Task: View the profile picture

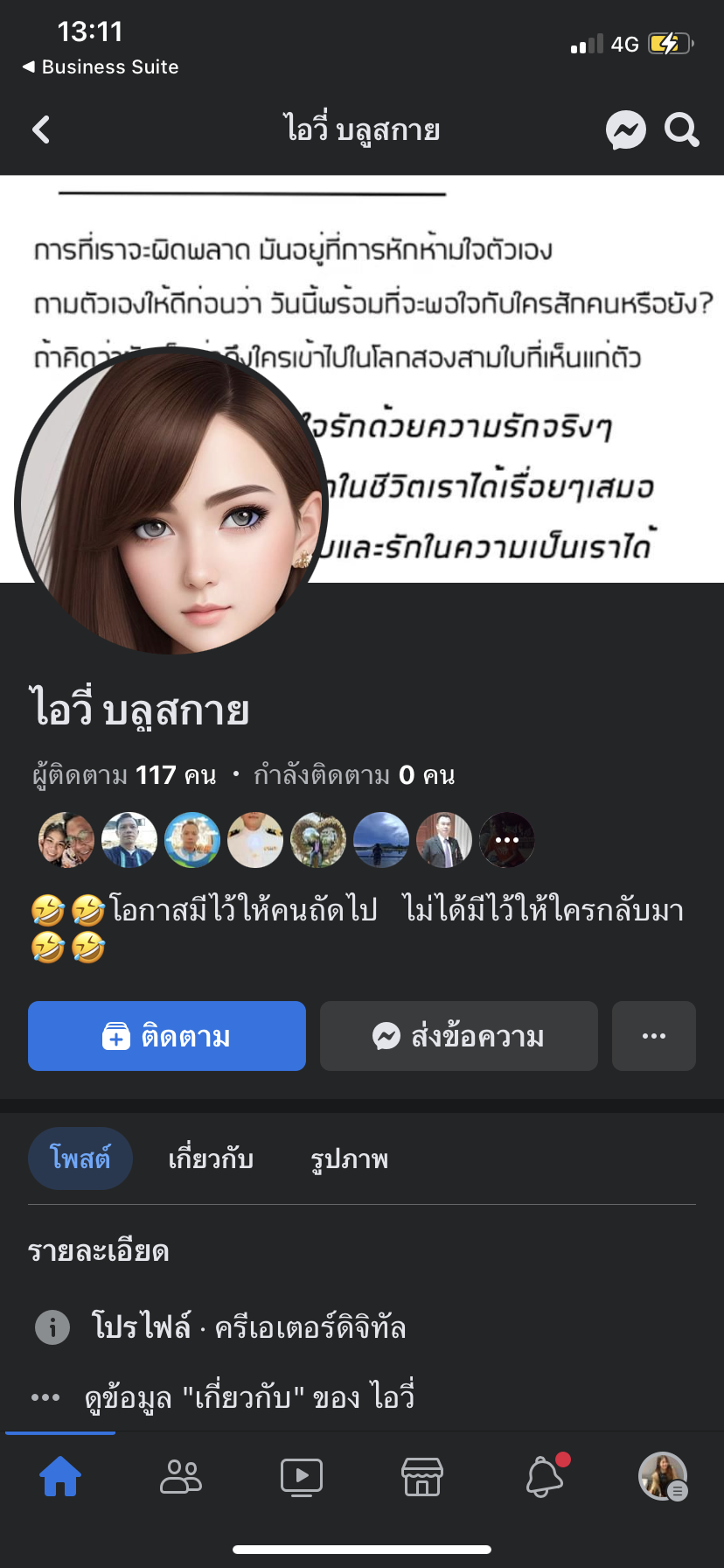Action: [x=171, y=503]
